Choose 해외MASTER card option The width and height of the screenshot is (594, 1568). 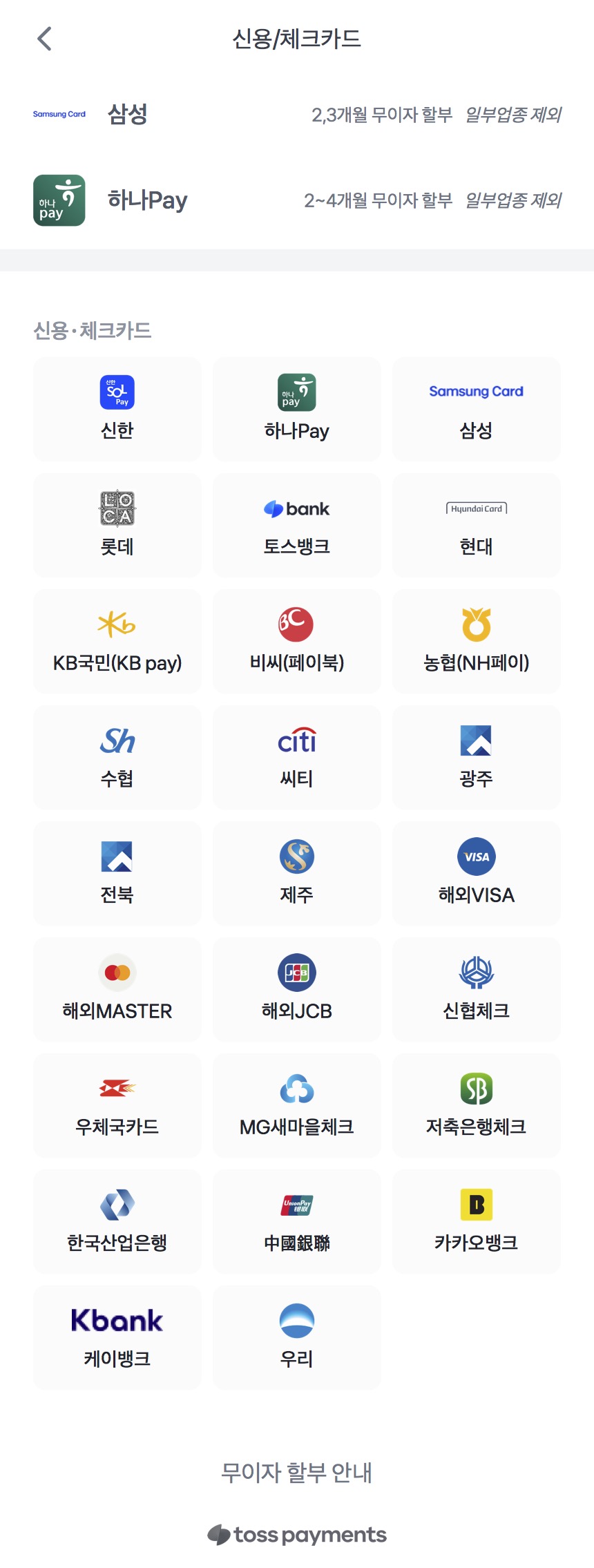tap(117, 989)
